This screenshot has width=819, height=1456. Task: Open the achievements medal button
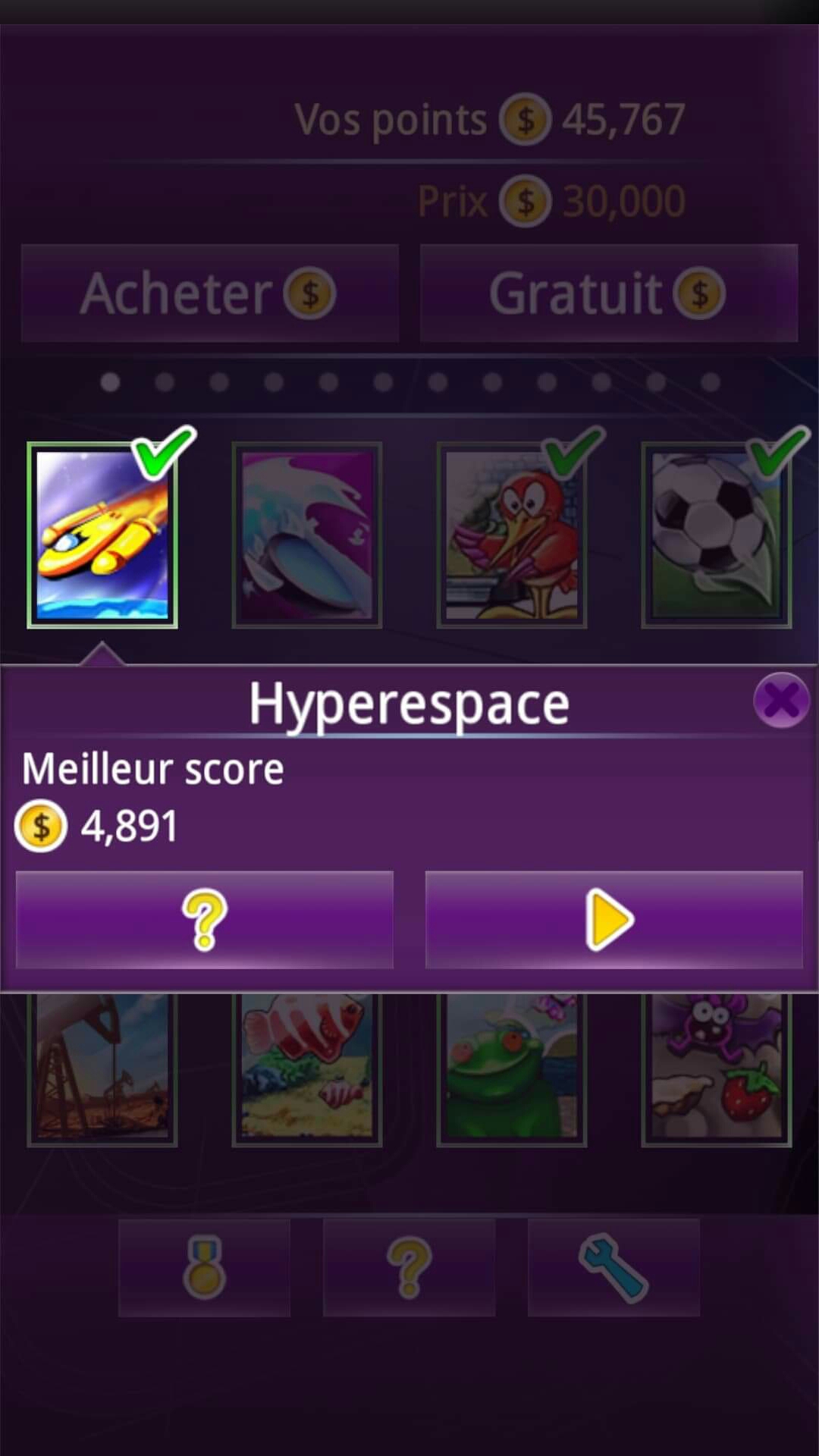[205, 1267]
